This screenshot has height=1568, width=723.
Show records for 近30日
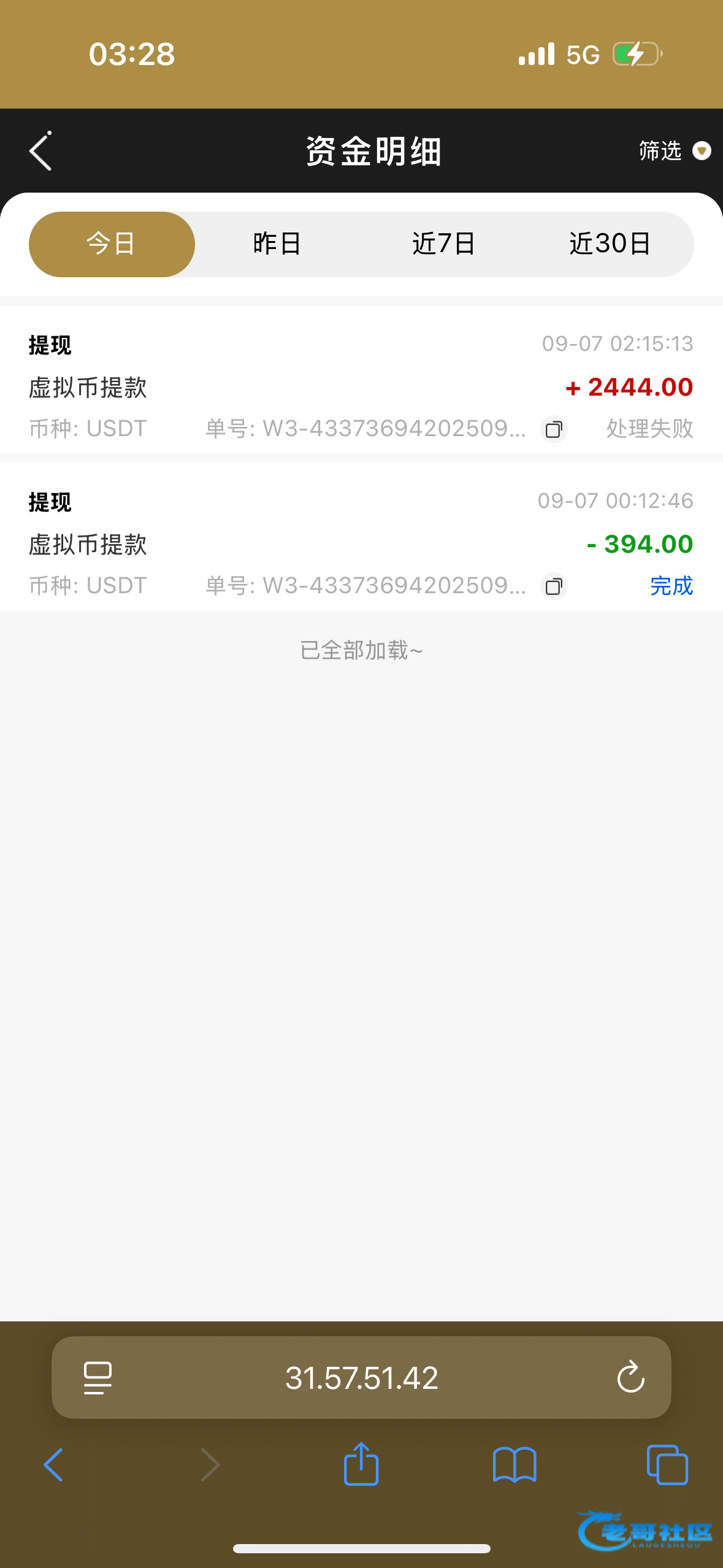[x=610, y=244]
